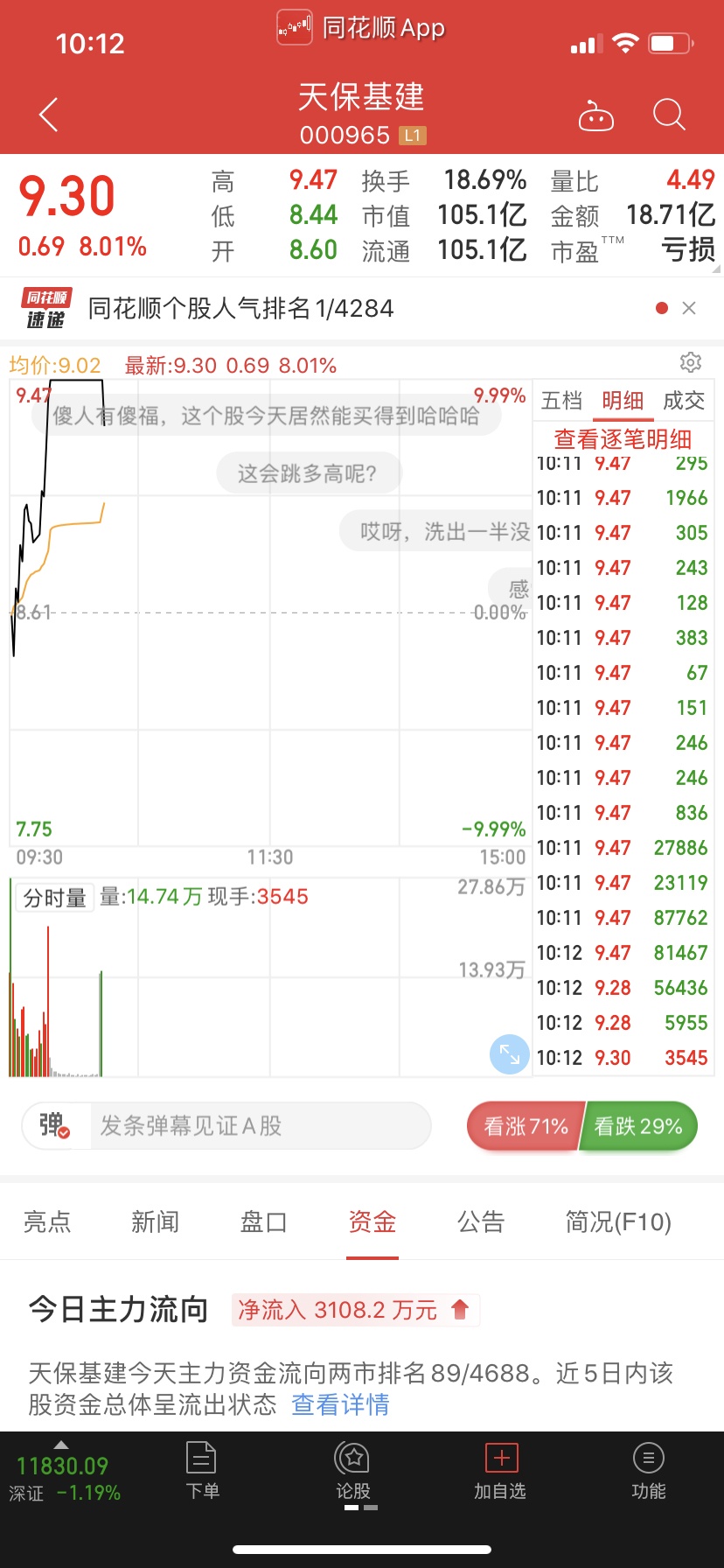Open chart settings gear
Screen dimensions: 724x1568
(x=691, y=362)
